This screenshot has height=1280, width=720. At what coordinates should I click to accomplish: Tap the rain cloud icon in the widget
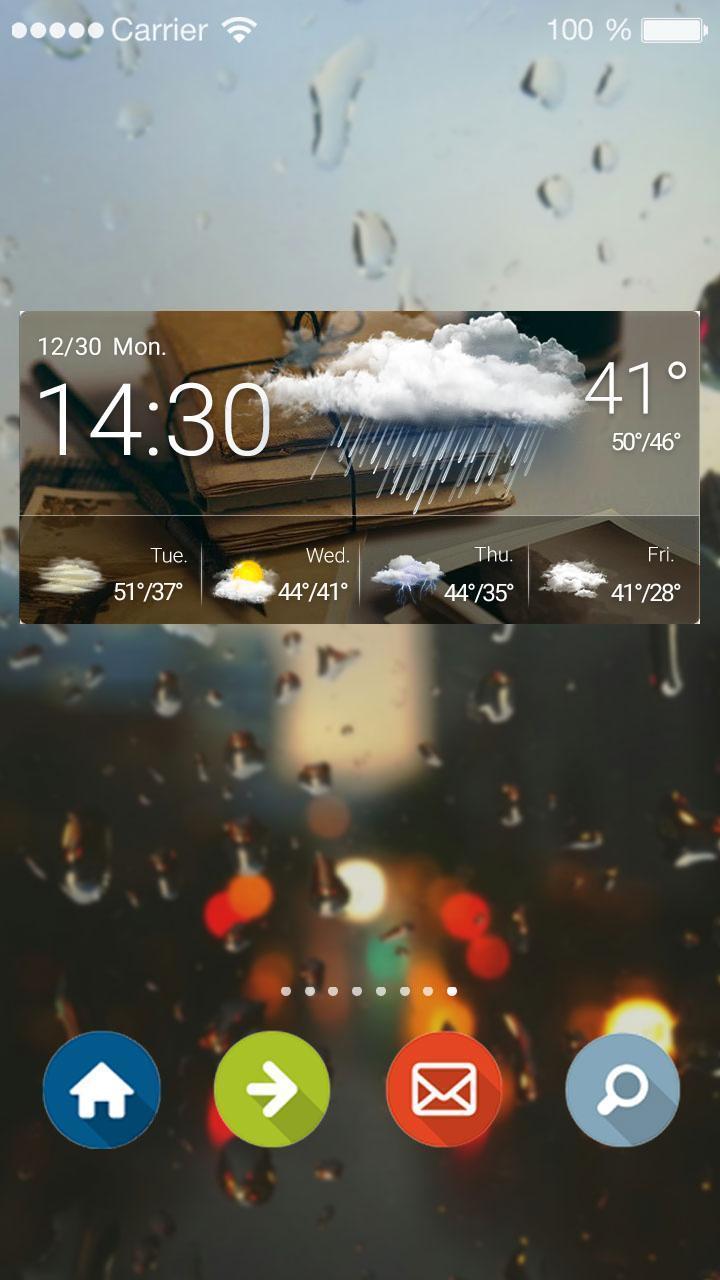pyautogui.click(x=430, y=400)
